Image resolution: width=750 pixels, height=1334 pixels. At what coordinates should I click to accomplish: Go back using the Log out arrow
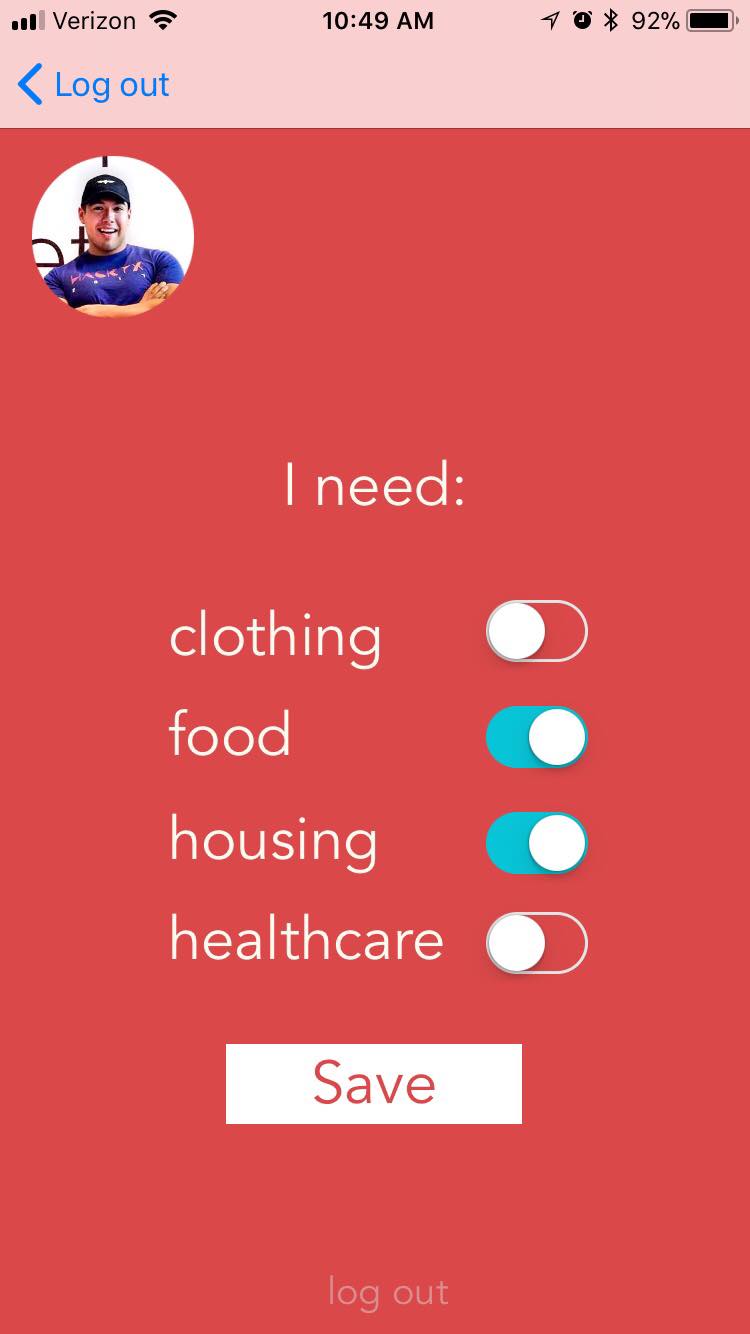pyautogui.click(x=92, y=85)
